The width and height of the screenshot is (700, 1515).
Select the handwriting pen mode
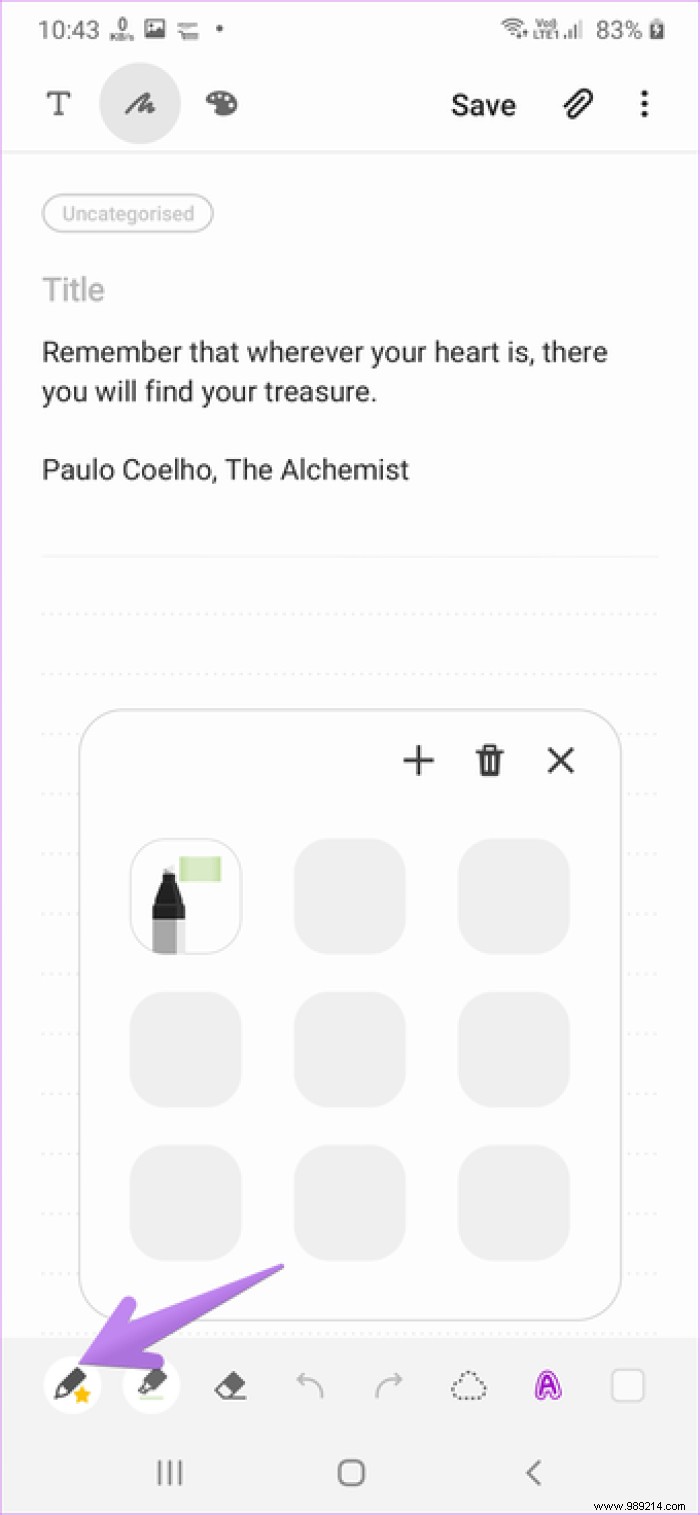140,104
